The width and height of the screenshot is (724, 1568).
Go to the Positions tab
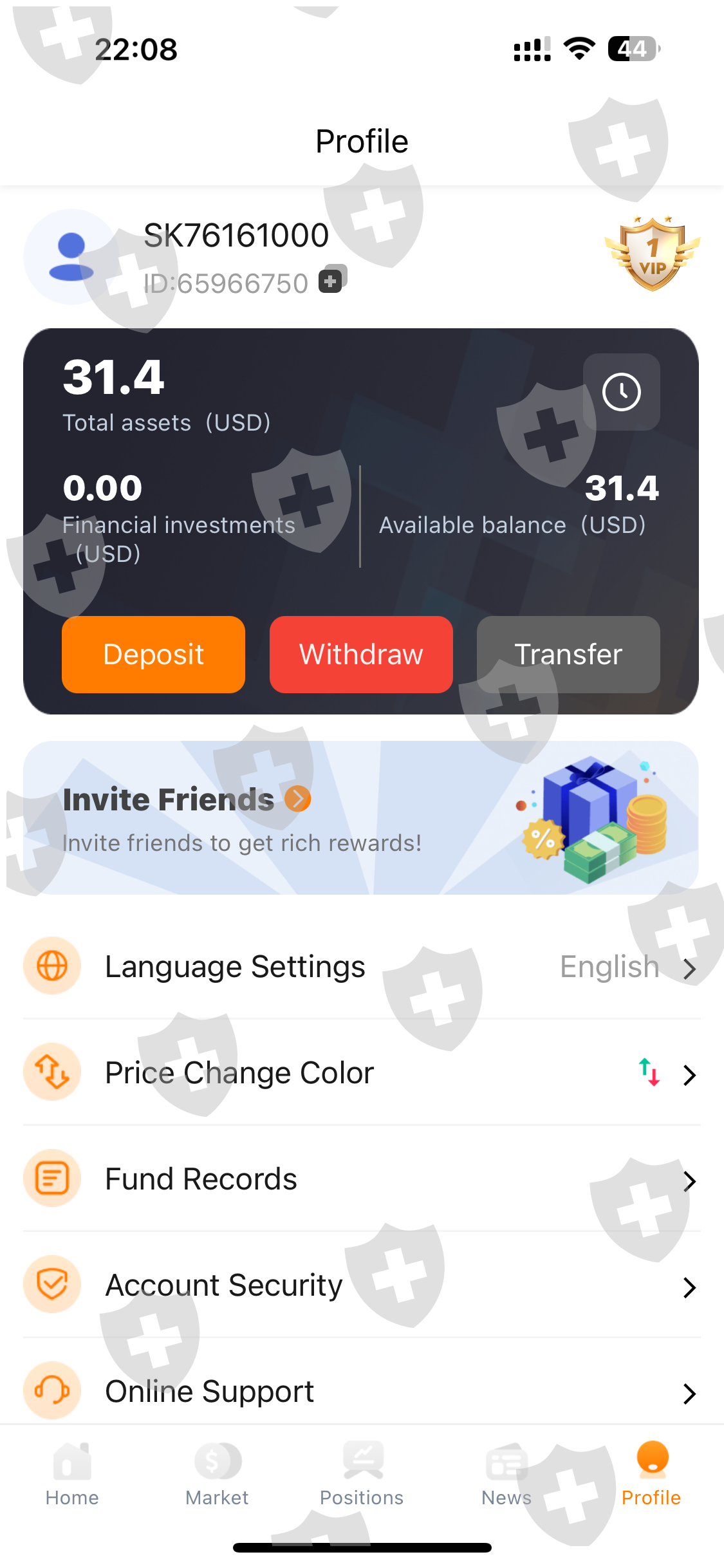click(x=362, y=1474)
